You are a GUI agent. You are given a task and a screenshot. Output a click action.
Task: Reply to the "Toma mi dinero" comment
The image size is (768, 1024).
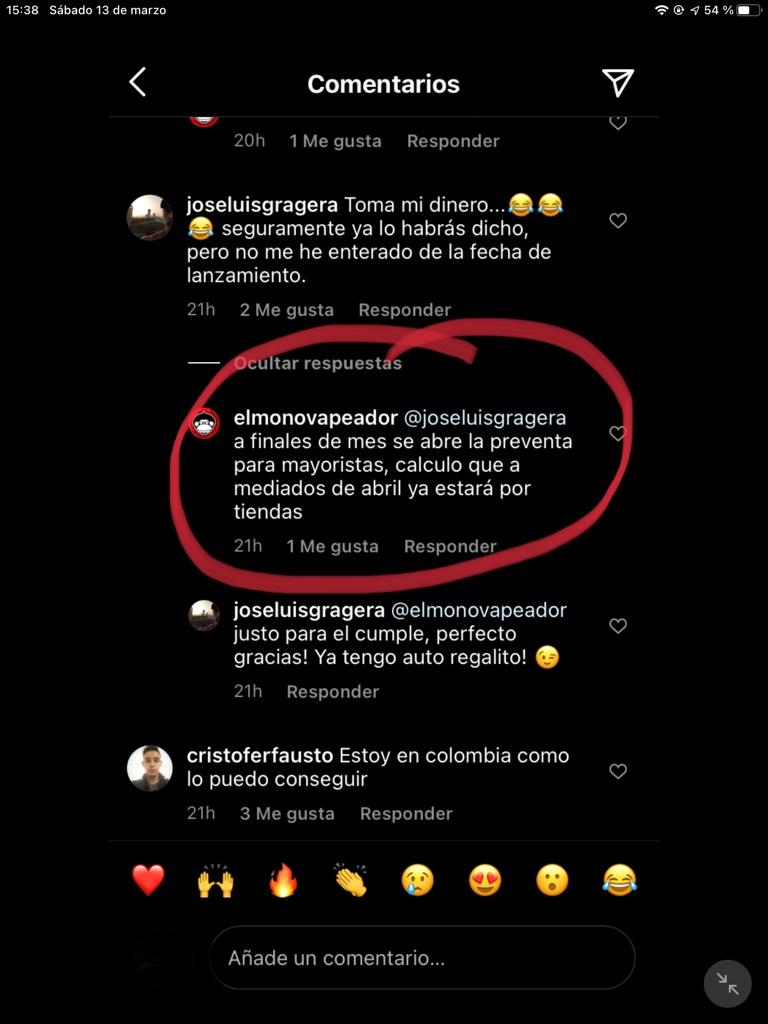[x=404, y=310]
